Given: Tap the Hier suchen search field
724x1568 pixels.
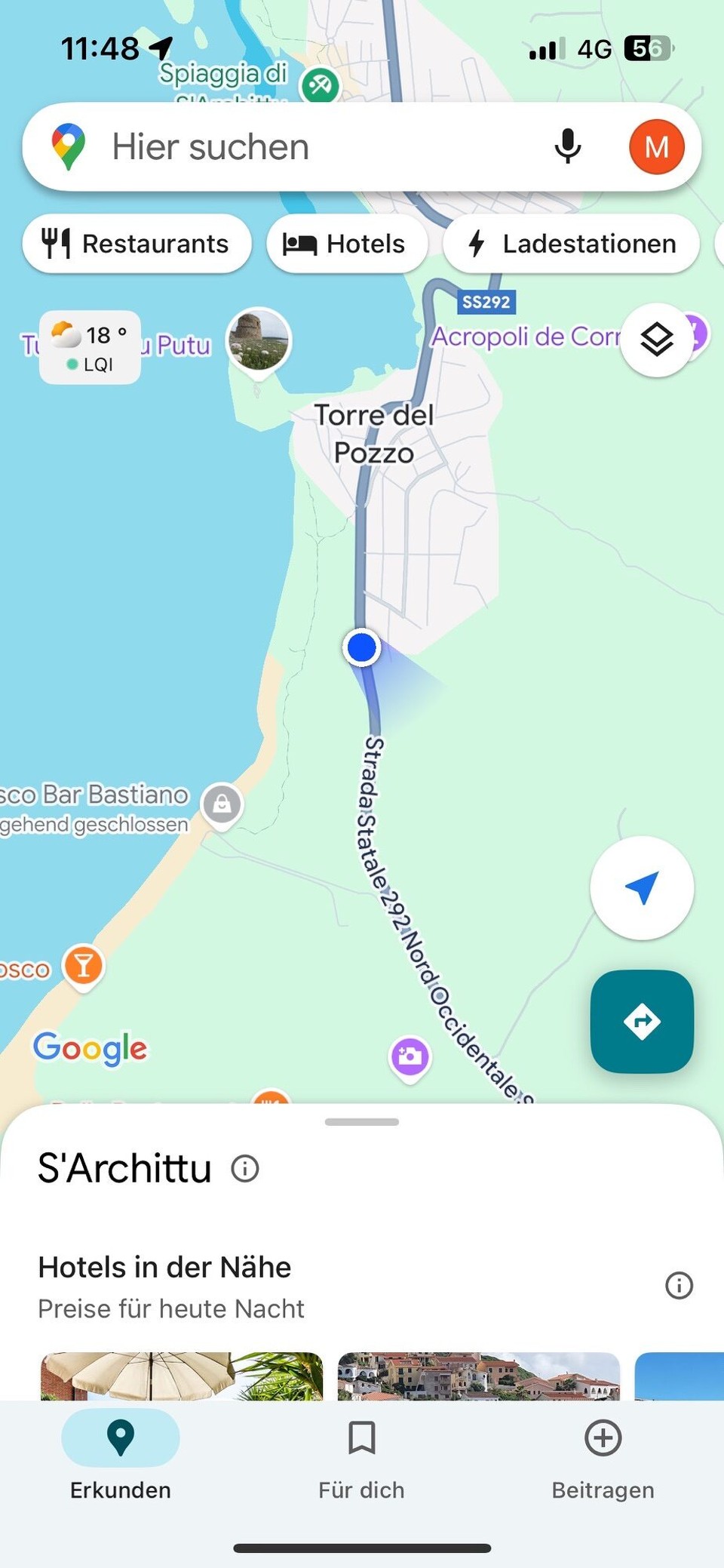Looking at the screenshot, I should pos(302,146).
